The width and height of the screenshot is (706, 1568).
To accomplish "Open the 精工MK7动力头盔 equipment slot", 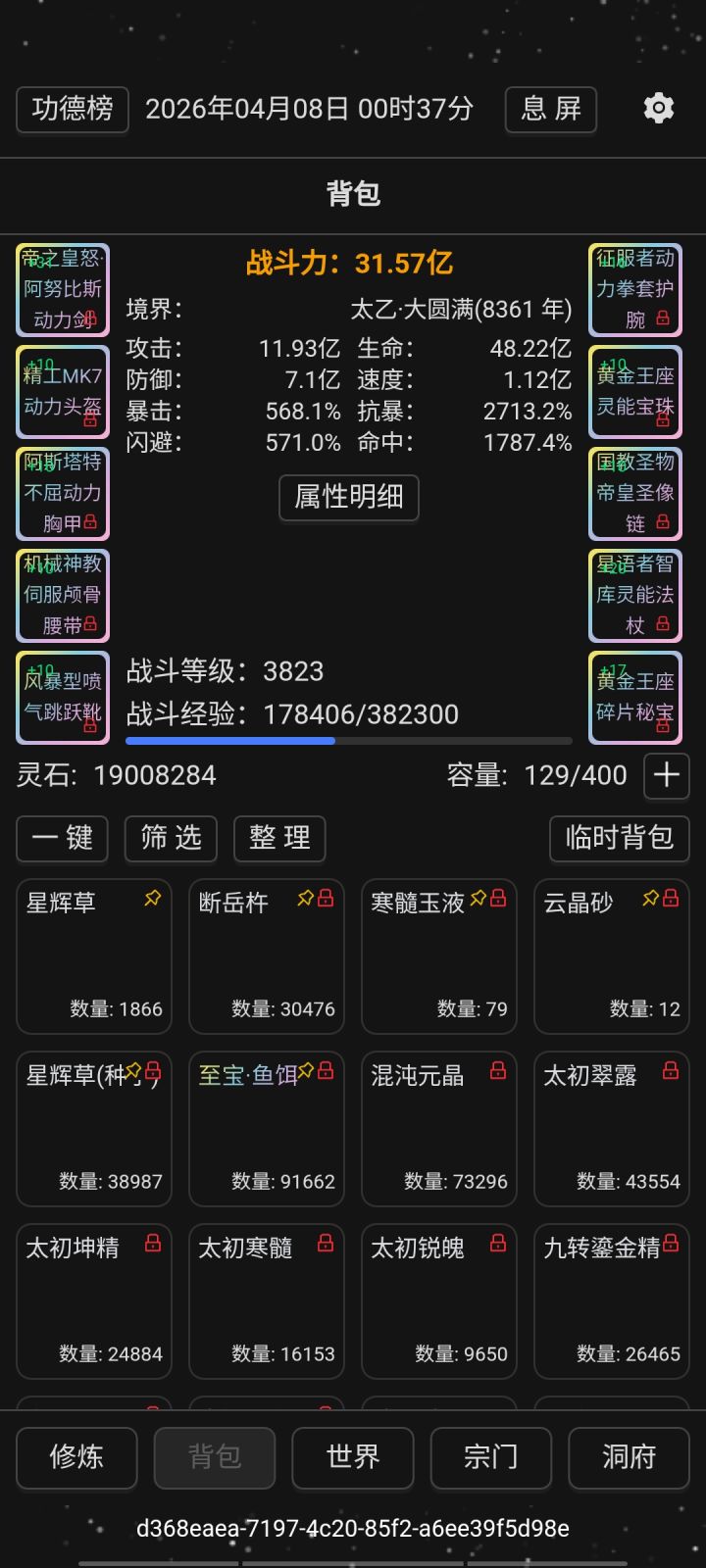I will pos(62,392).
